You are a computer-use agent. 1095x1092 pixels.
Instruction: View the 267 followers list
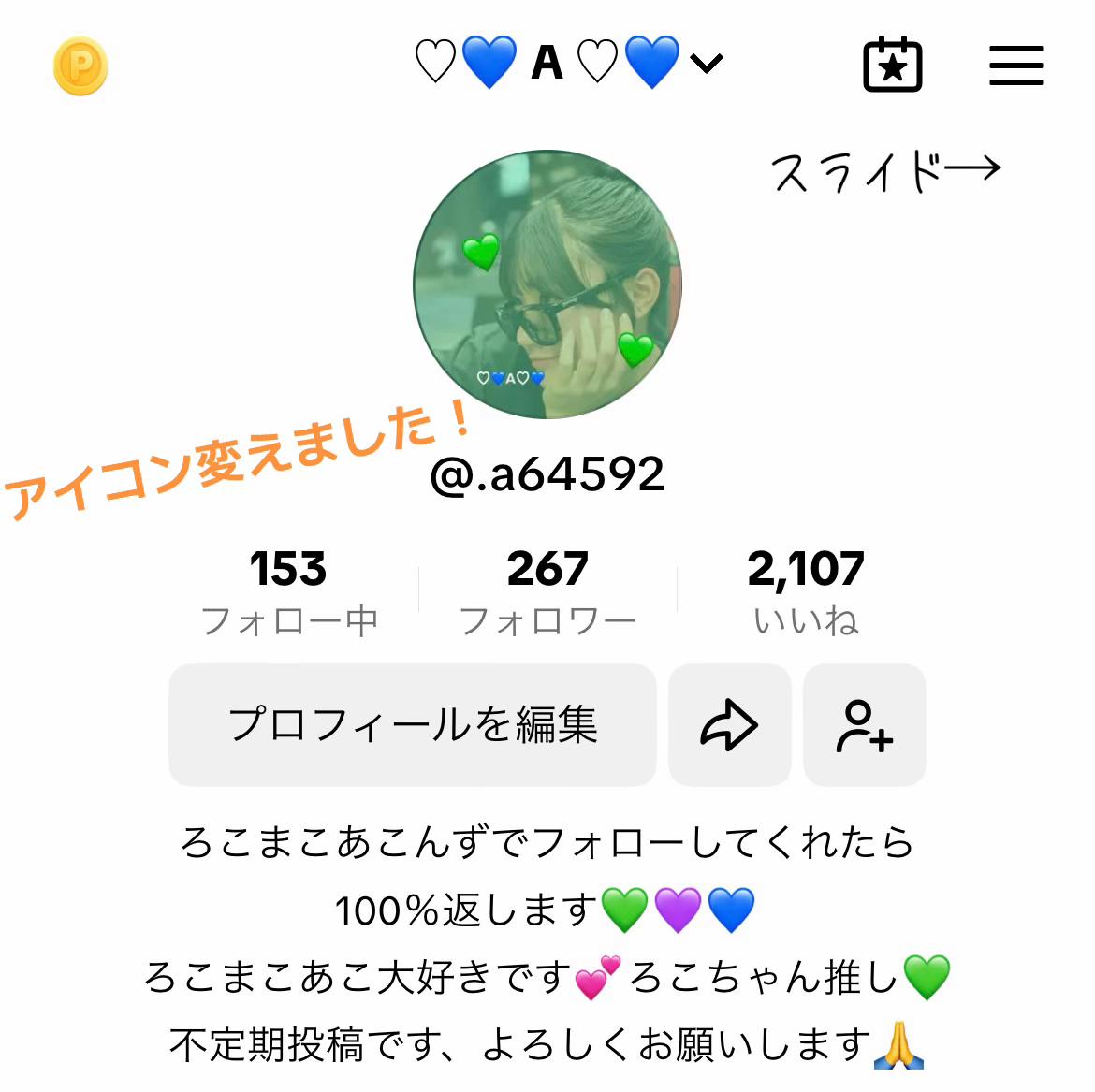[x=547, y=591]
